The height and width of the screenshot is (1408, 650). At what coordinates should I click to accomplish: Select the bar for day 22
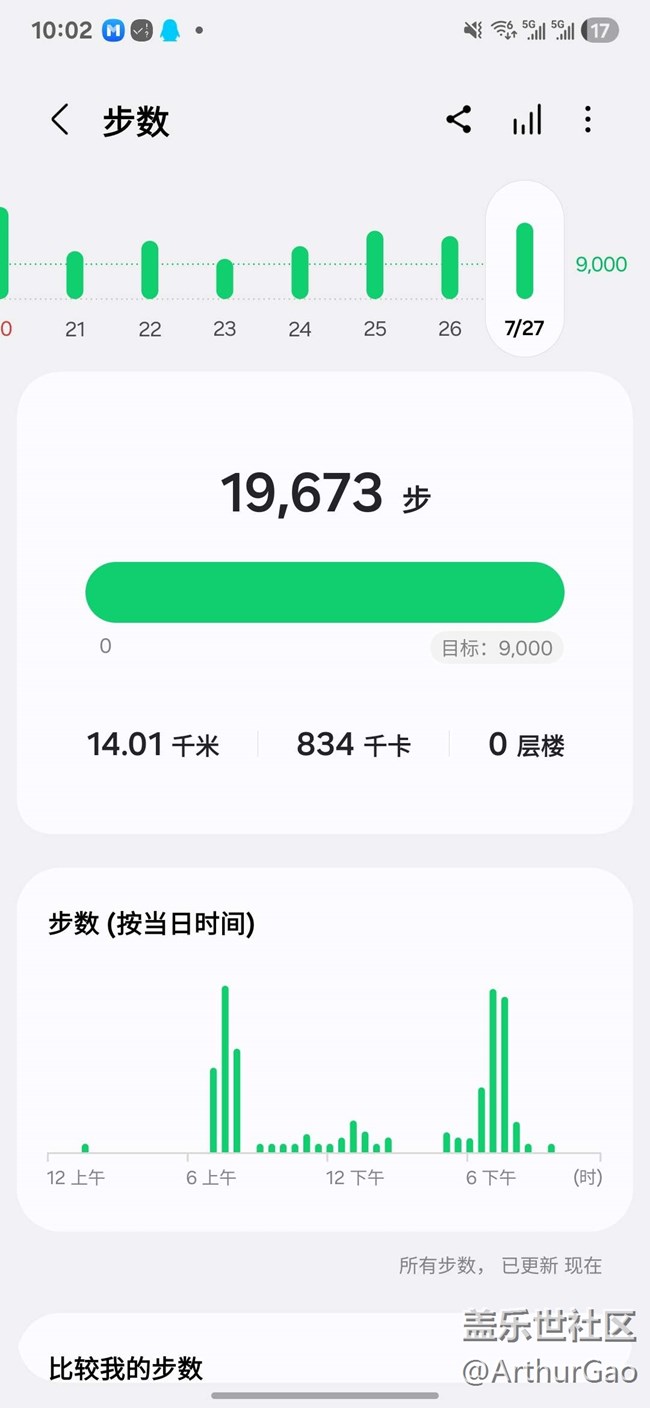pos(150,270)
